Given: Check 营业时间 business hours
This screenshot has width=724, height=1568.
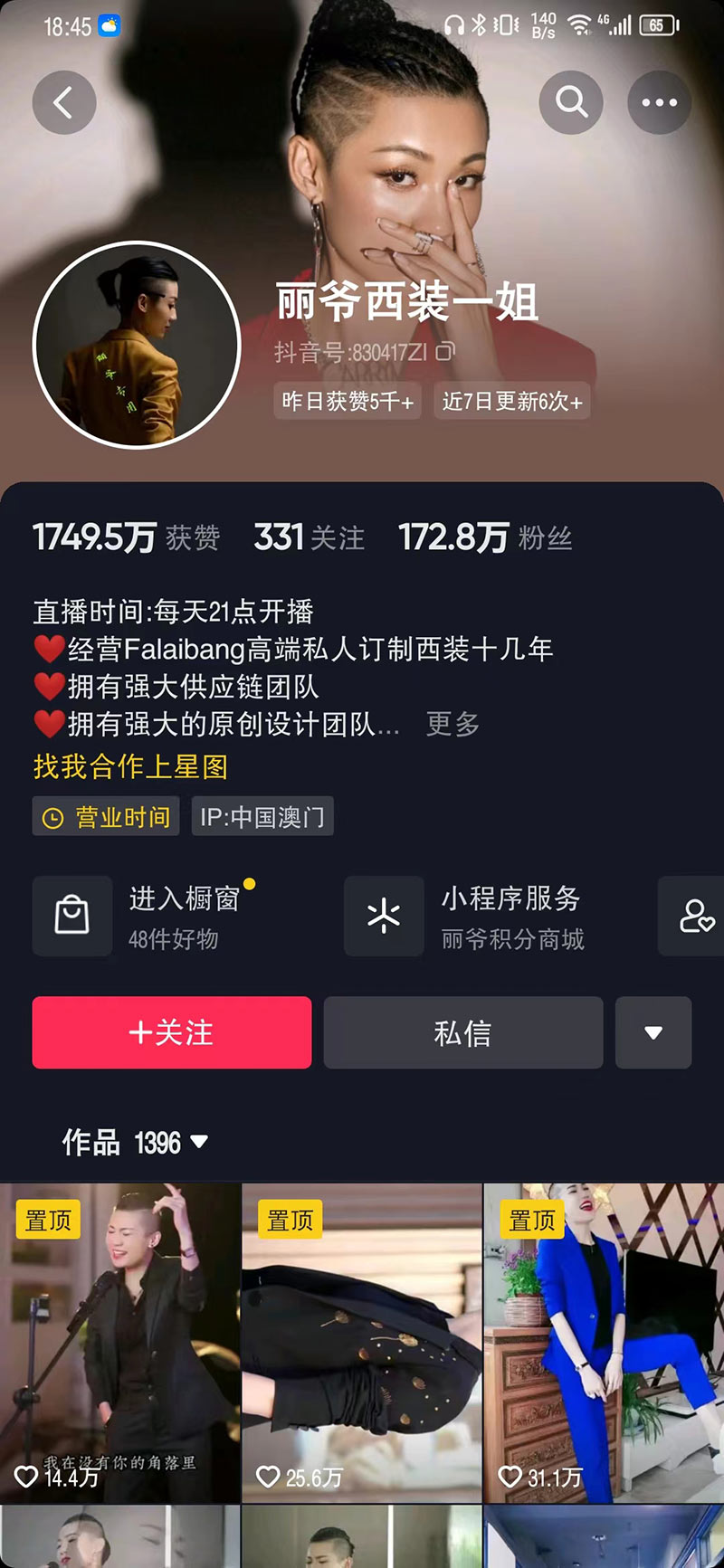Looking at the screenshot, I should [106, 817].
